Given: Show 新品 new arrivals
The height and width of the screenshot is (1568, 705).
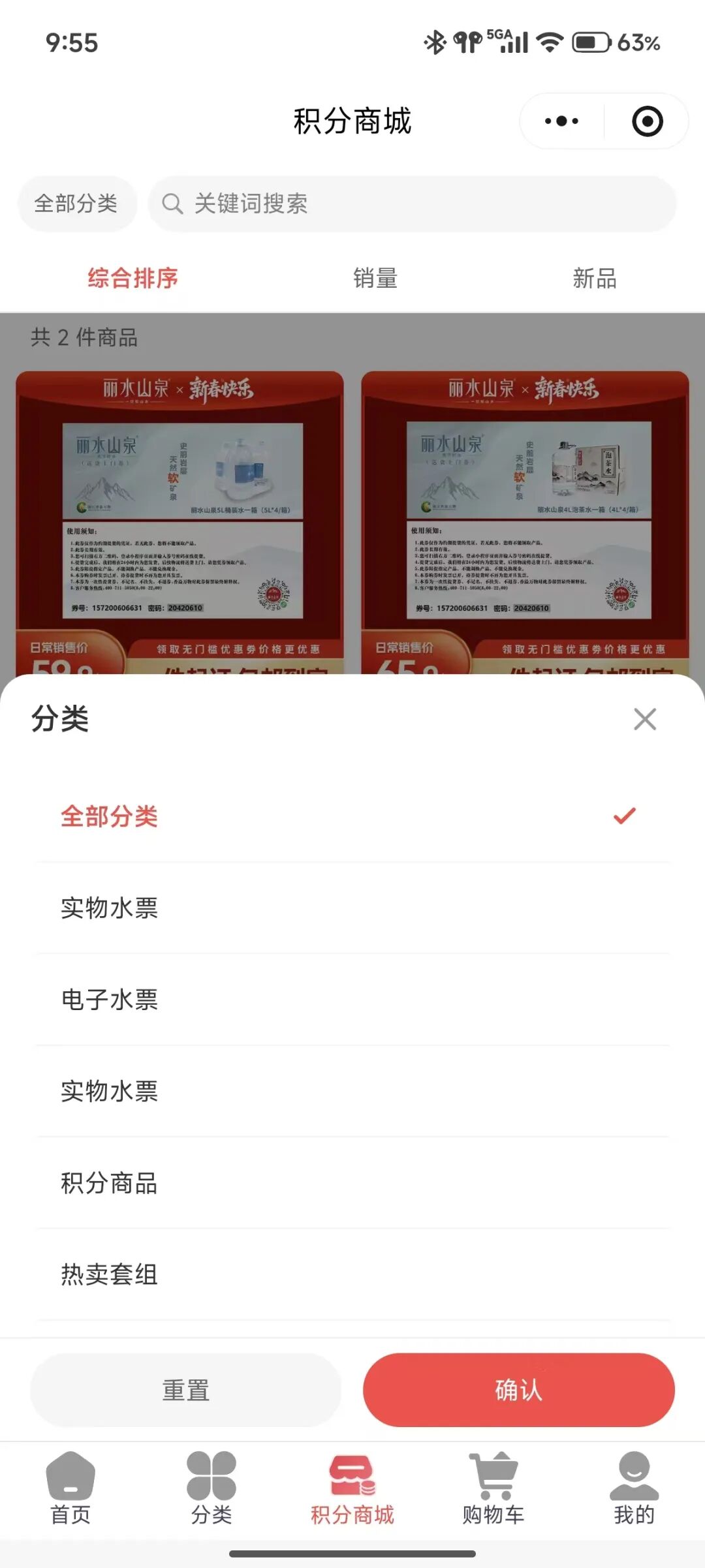Looking at the screenshot, I should tap(594, 279).
